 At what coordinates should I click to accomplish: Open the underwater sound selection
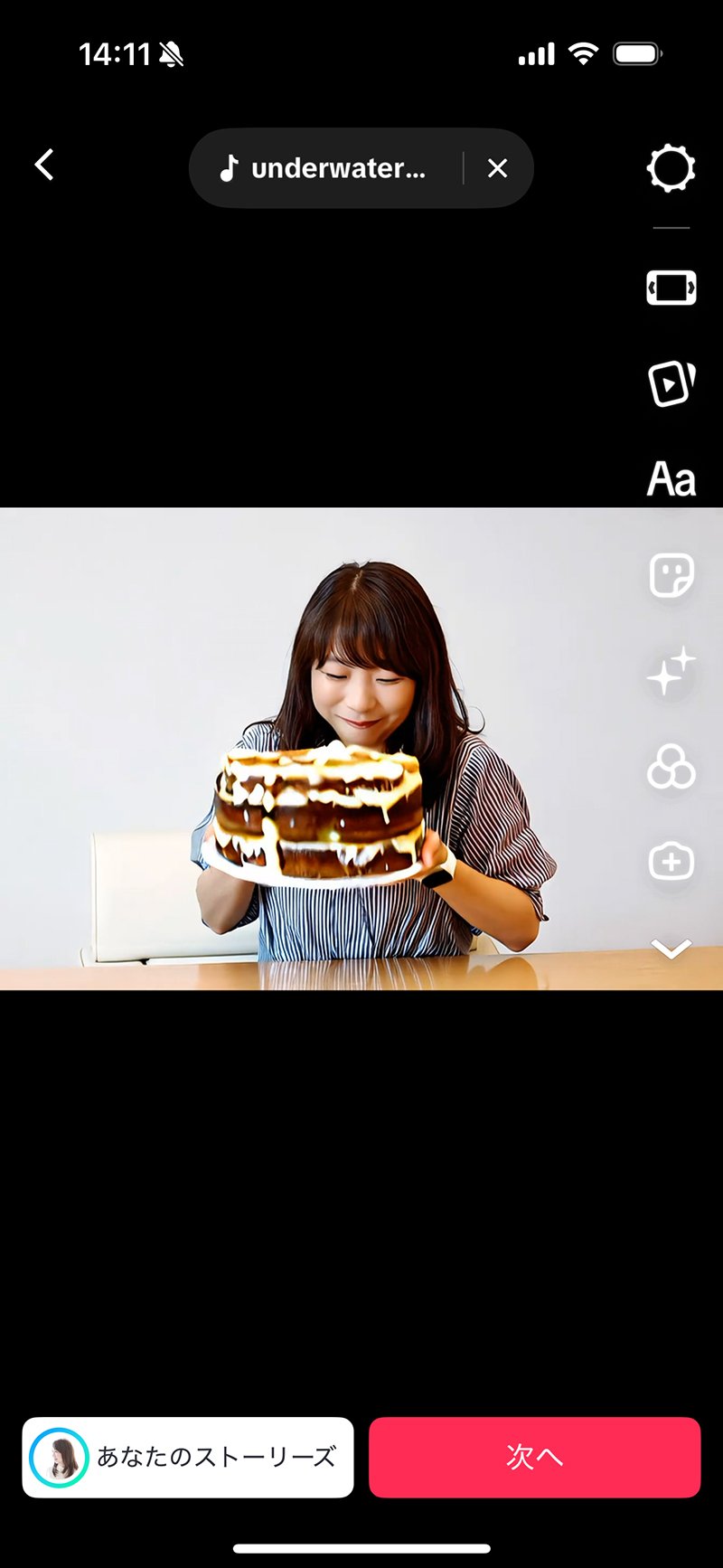tap(324, 168)
